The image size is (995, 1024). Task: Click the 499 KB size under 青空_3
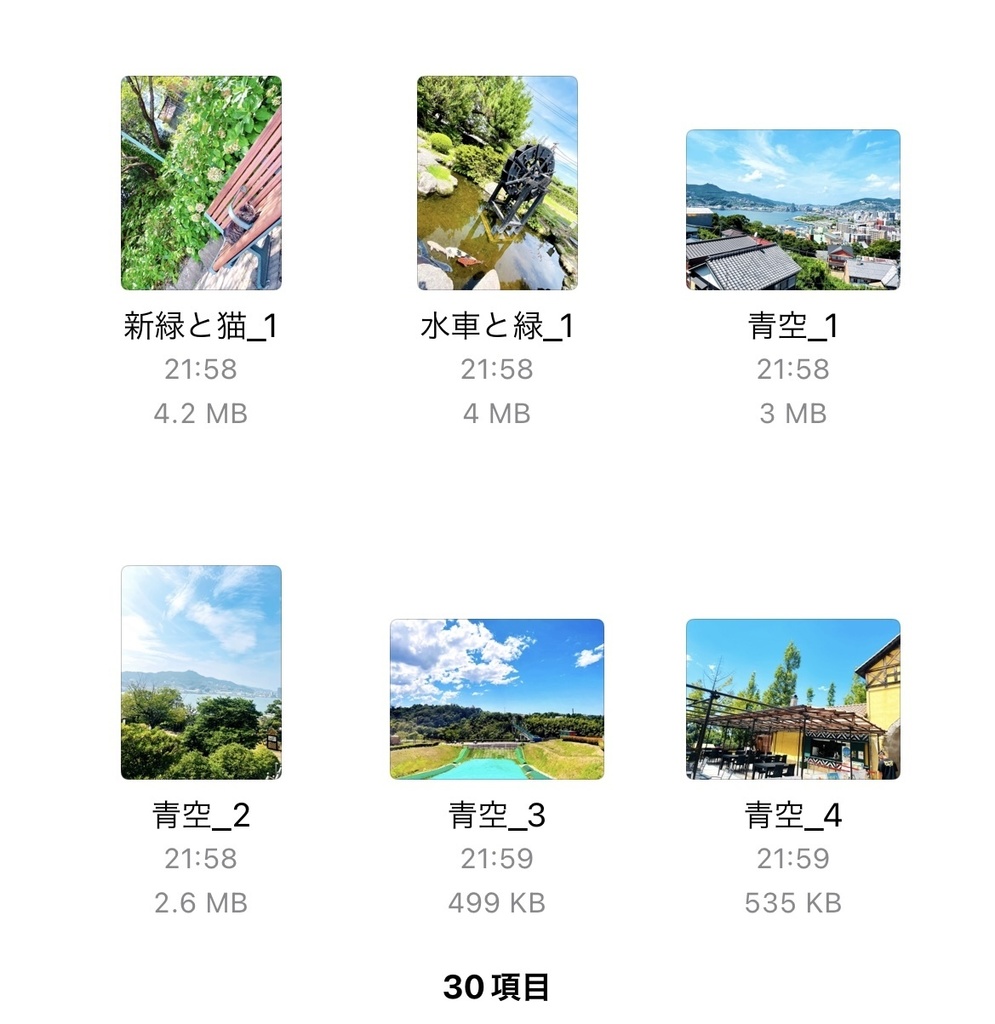pos(496,901)
